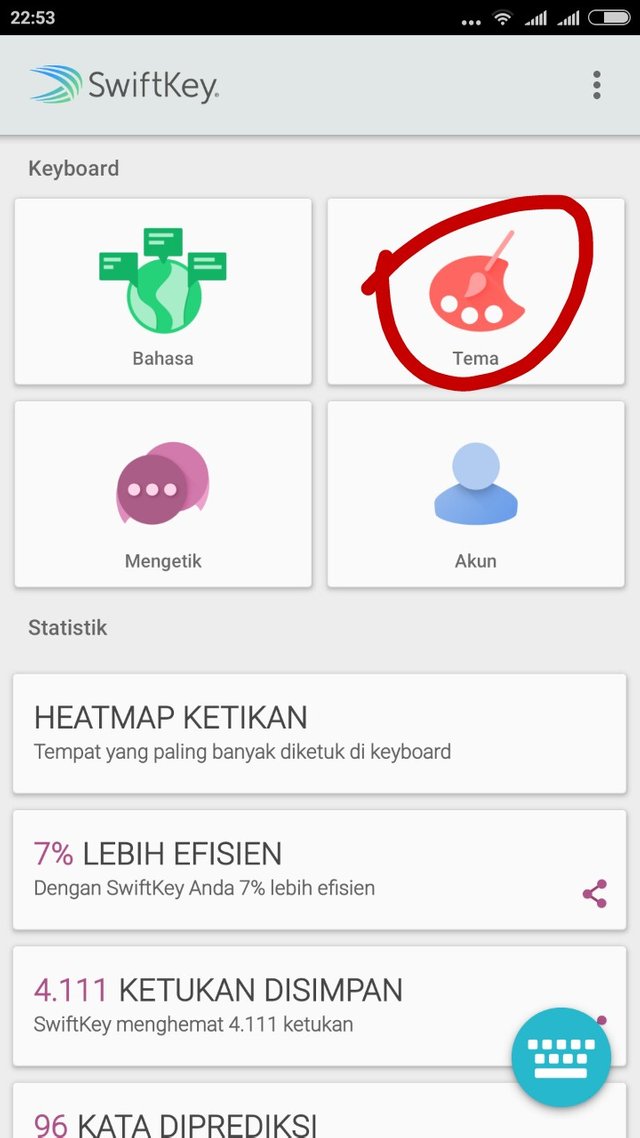Tap the floating keyboard button
The image size is (640, 1138).
(561, 1057)
